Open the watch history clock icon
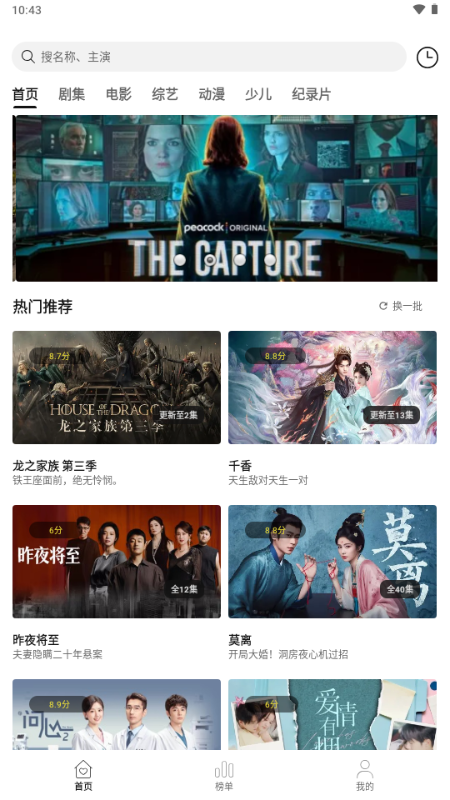This screenshot has width=450, height=800. pyautogui.click(x=427, y=57)
